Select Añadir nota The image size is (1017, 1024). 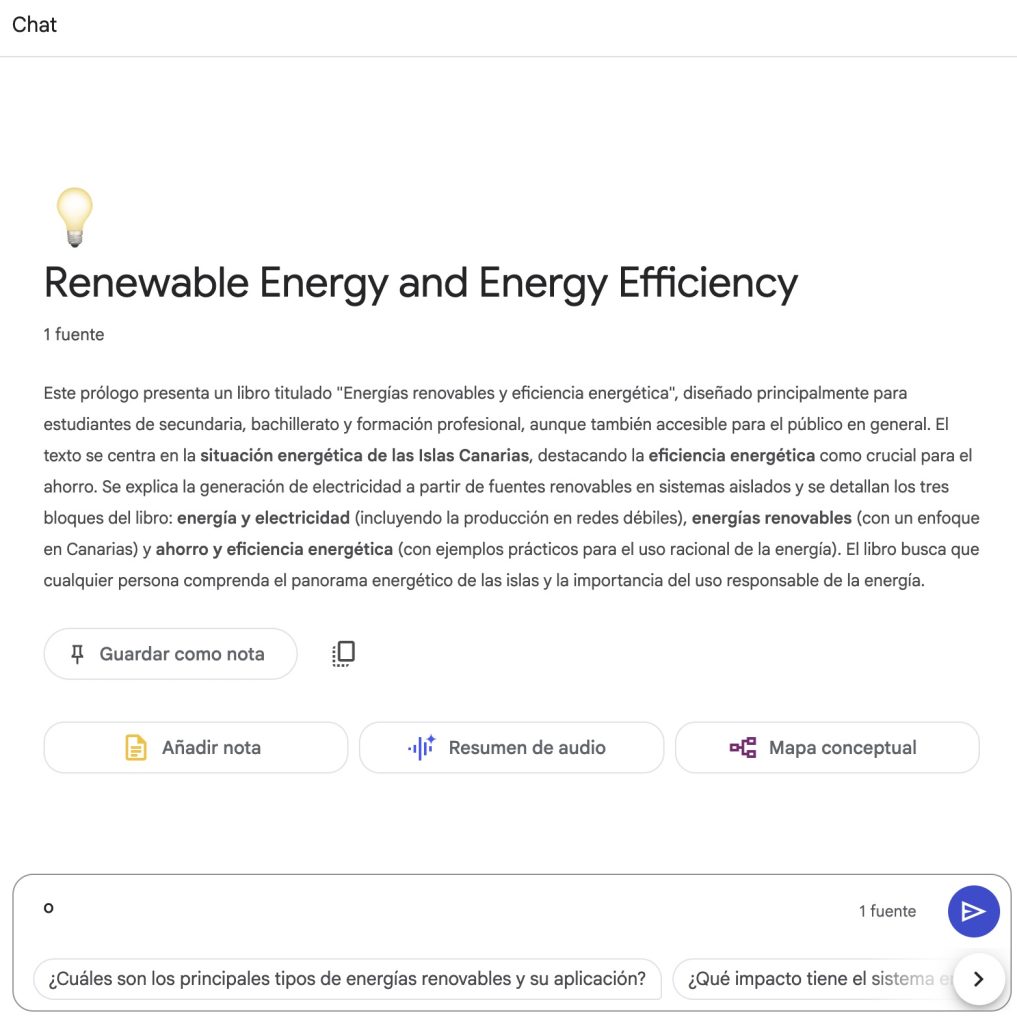click(195, 747)
